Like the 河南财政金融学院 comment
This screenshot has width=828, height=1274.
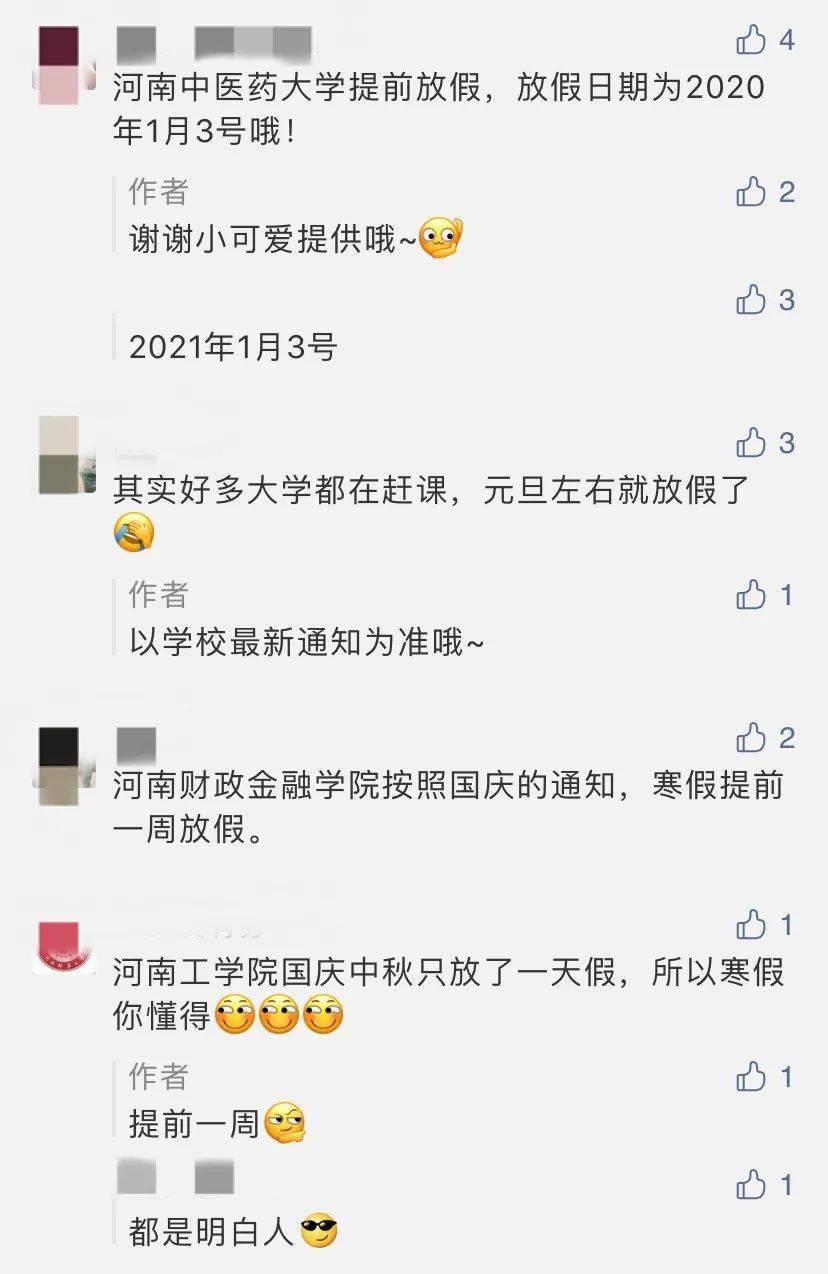[751, 739]
